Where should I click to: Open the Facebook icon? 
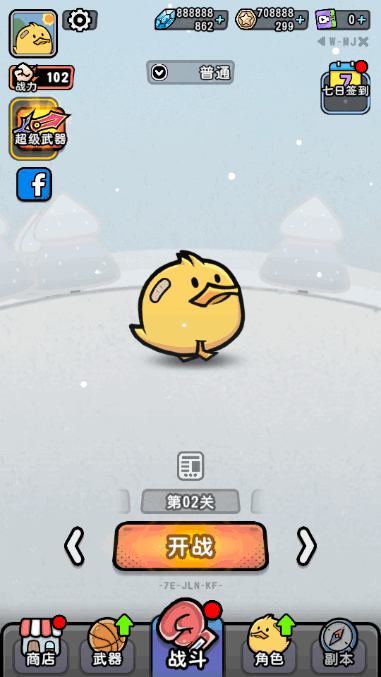click(34, 184)
